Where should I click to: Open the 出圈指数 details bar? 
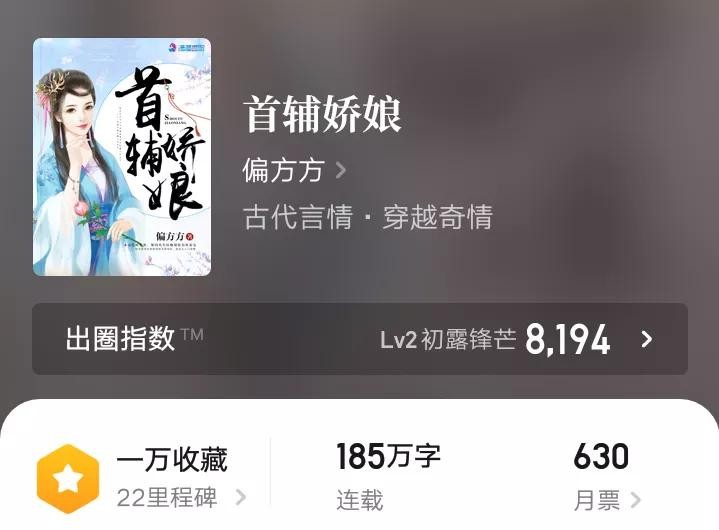(359, 339)
